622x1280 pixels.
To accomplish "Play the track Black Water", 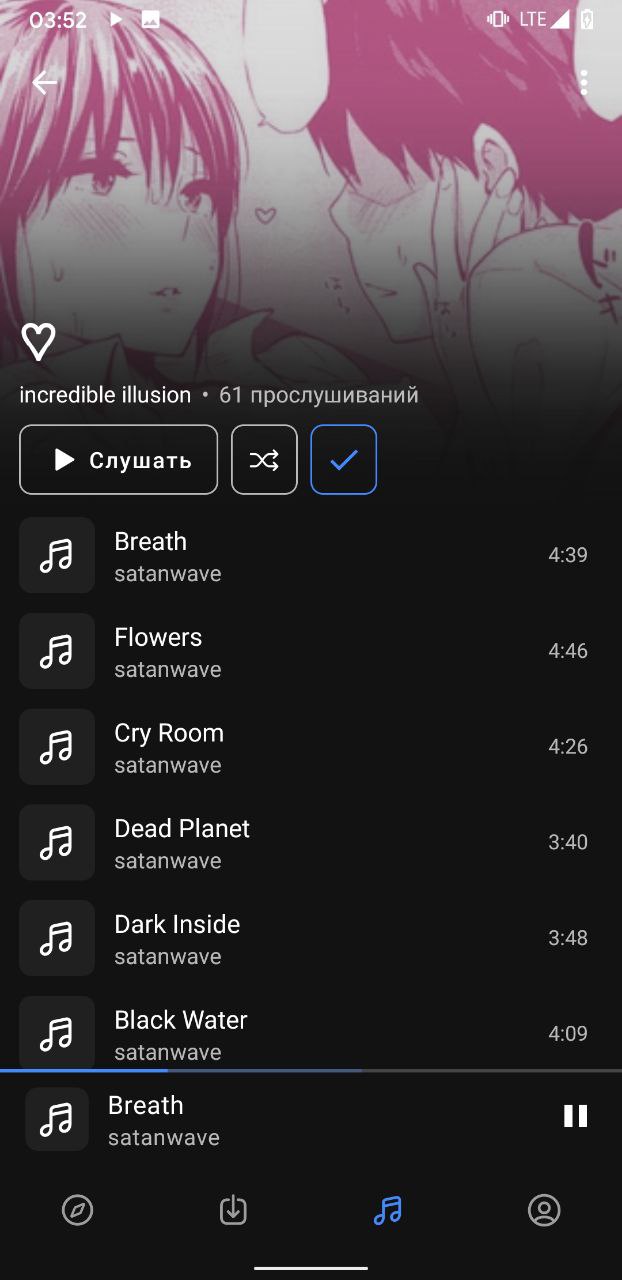I will [x=300, y=1033].
